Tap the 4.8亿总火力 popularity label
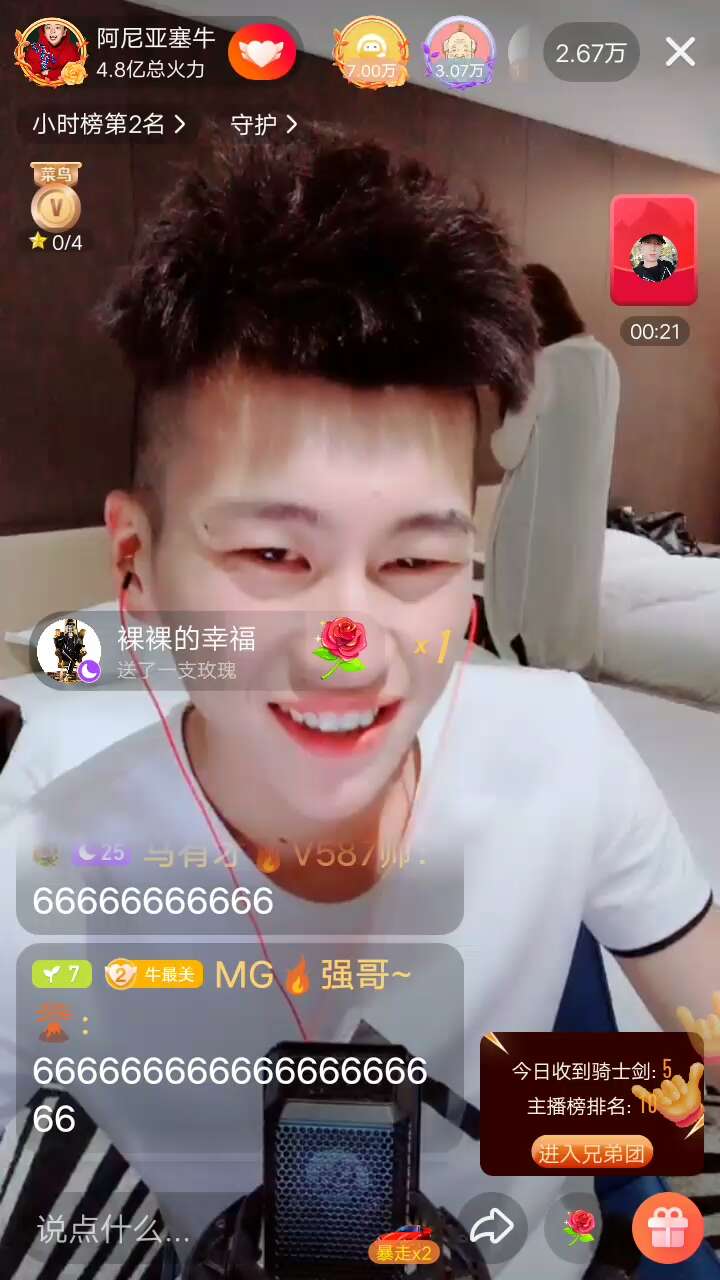Image resolution: width=720 pixels, height=1280 pixels. (150, 72)
